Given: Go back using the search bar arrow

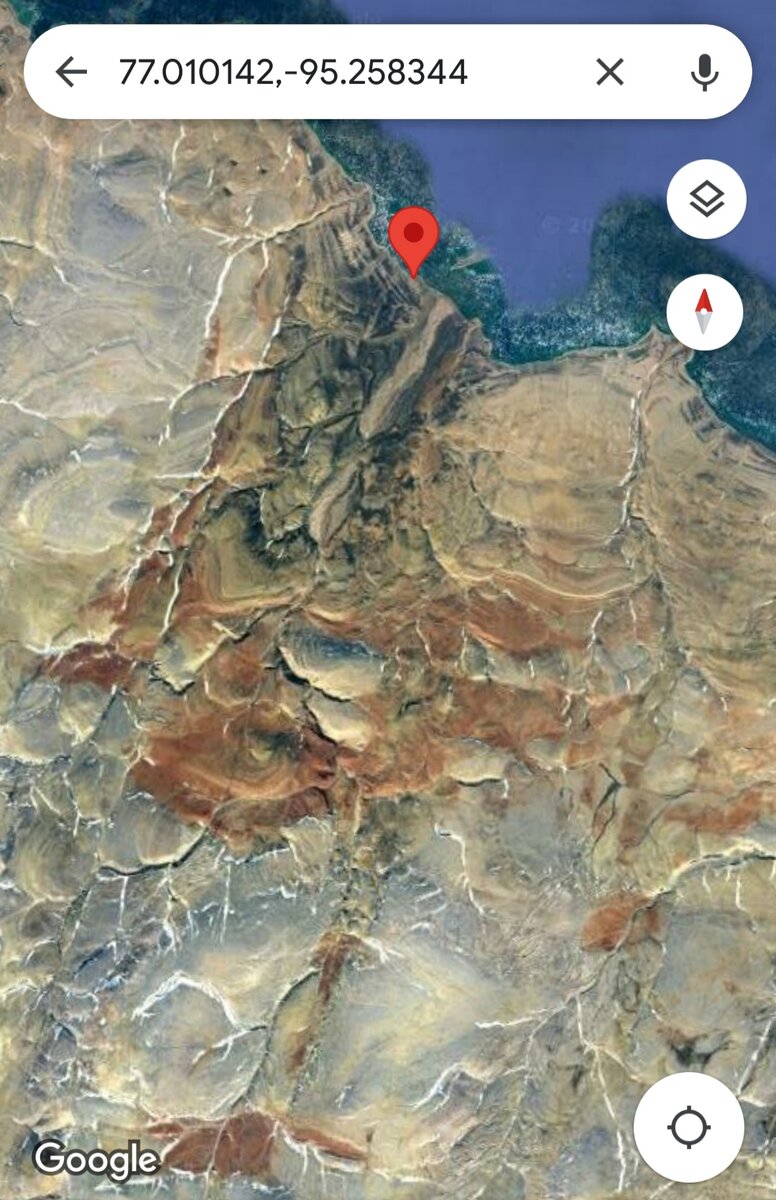Looking at the screenshot, I should (x=71, y=72).
